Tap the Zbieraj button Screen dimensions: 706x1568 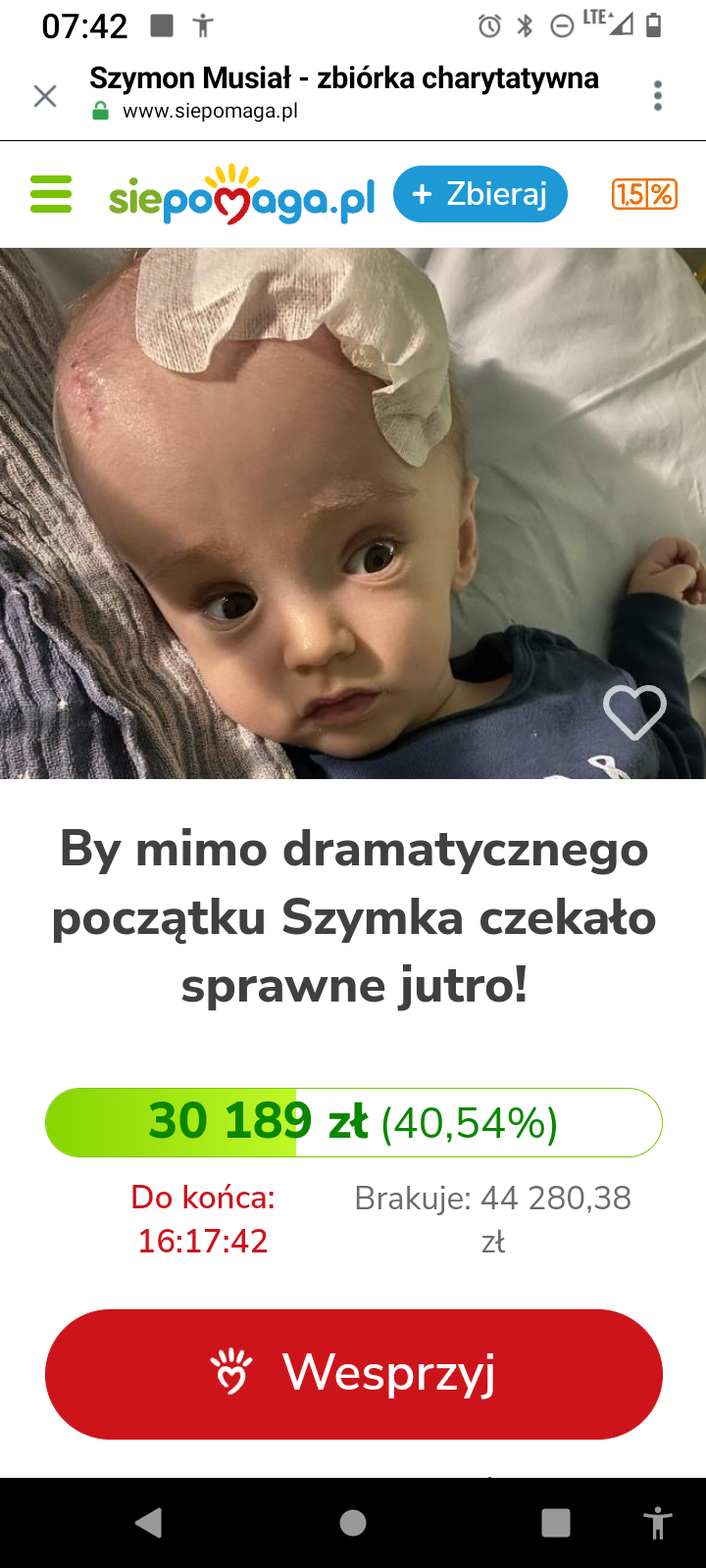pos(479,194)
